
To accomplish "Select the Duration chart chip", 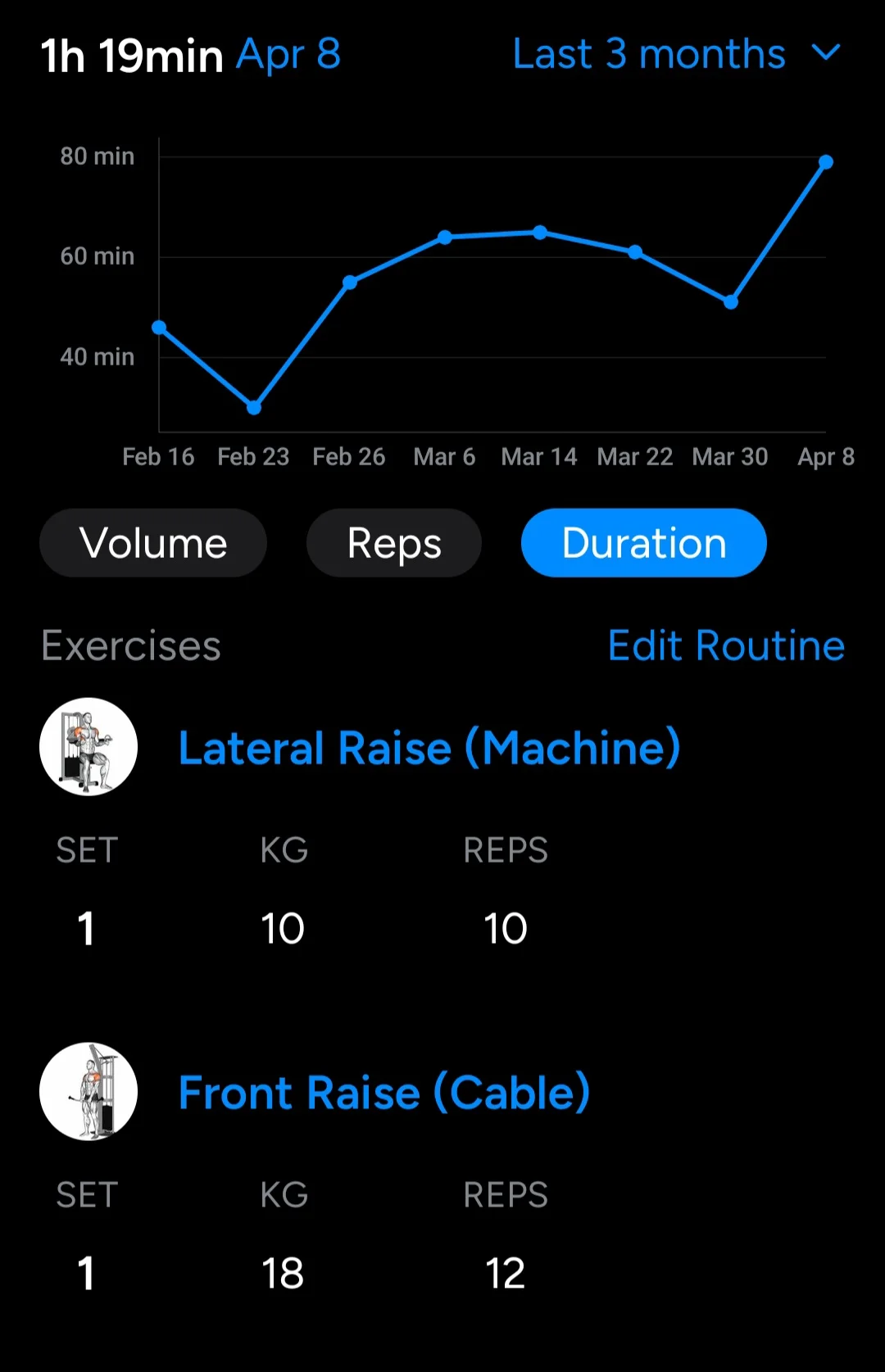I will [x=644, y=543].
